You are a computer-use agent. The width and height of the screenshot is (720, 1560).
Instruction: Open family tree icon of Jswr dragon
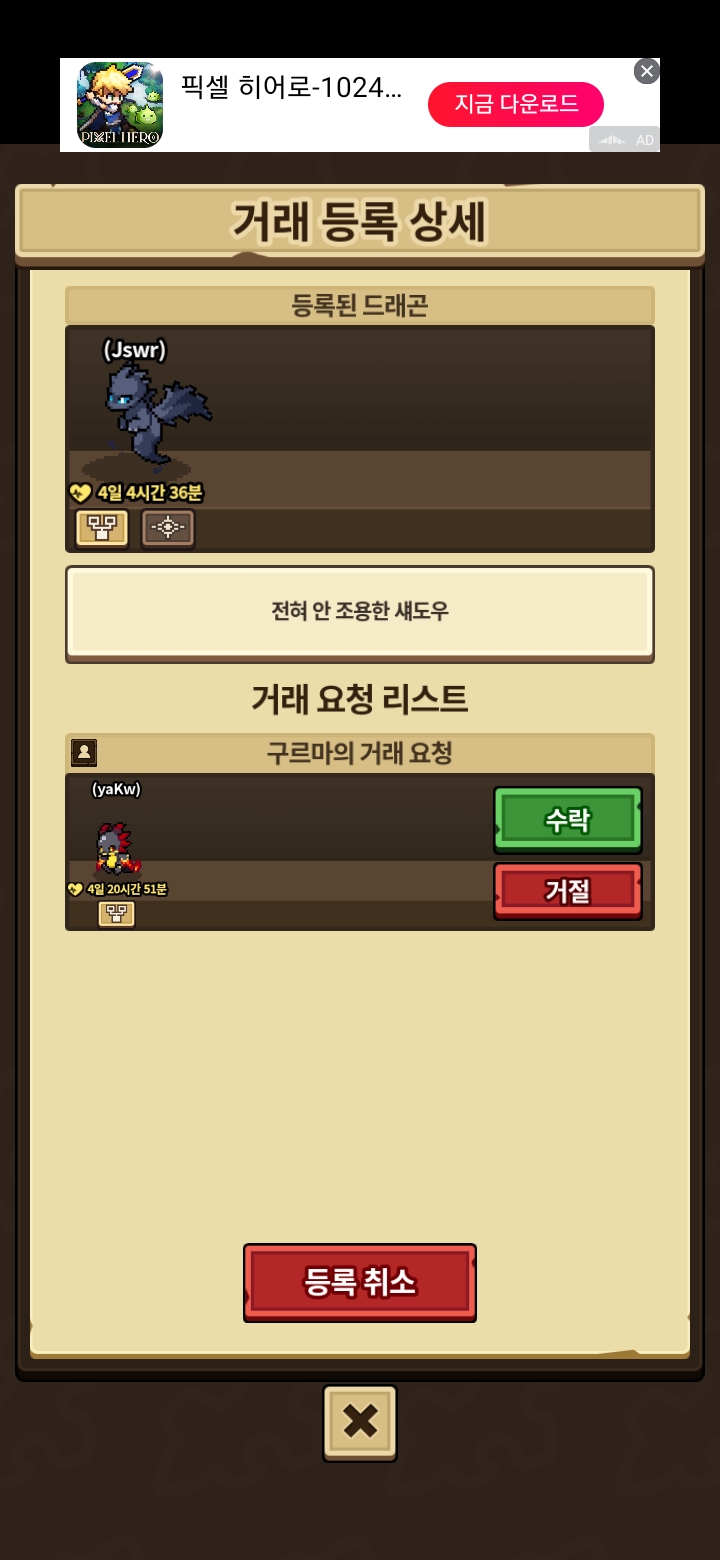coord(102,528)
